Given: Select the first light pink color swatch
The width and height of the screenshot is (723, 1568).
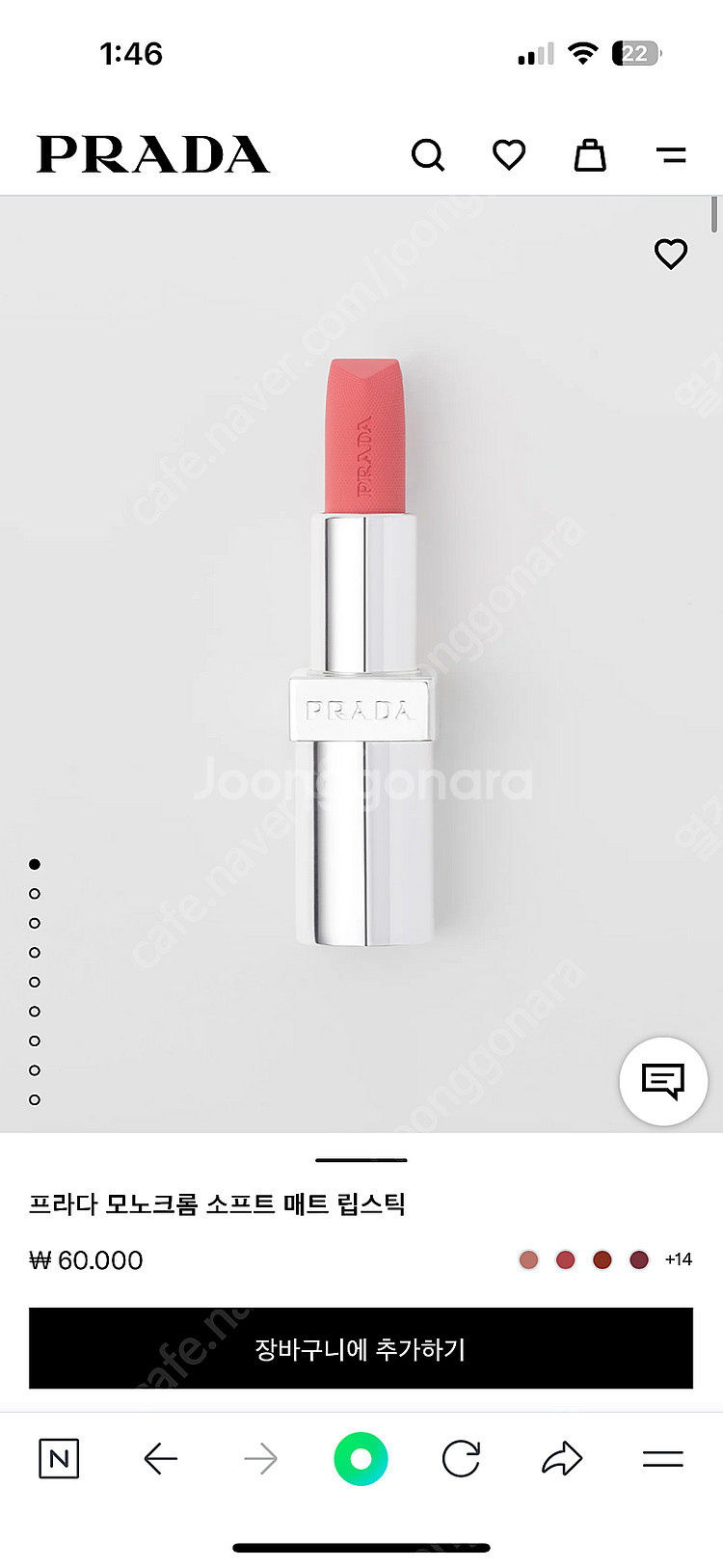Looking at the screenshot, I should (528, 1259).
